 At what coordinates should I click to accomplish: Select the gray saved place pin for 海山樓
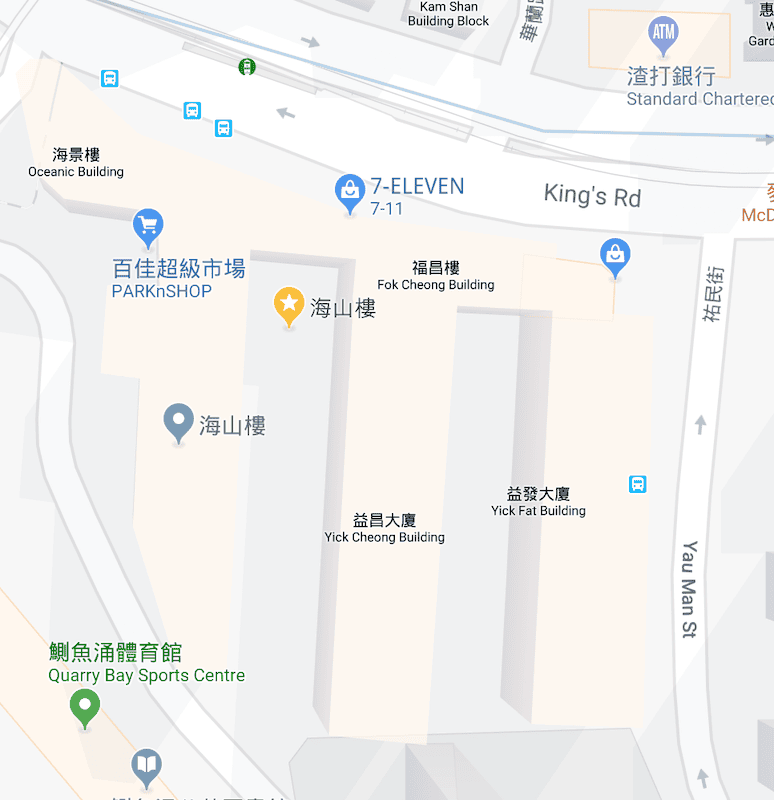[178, 422]
